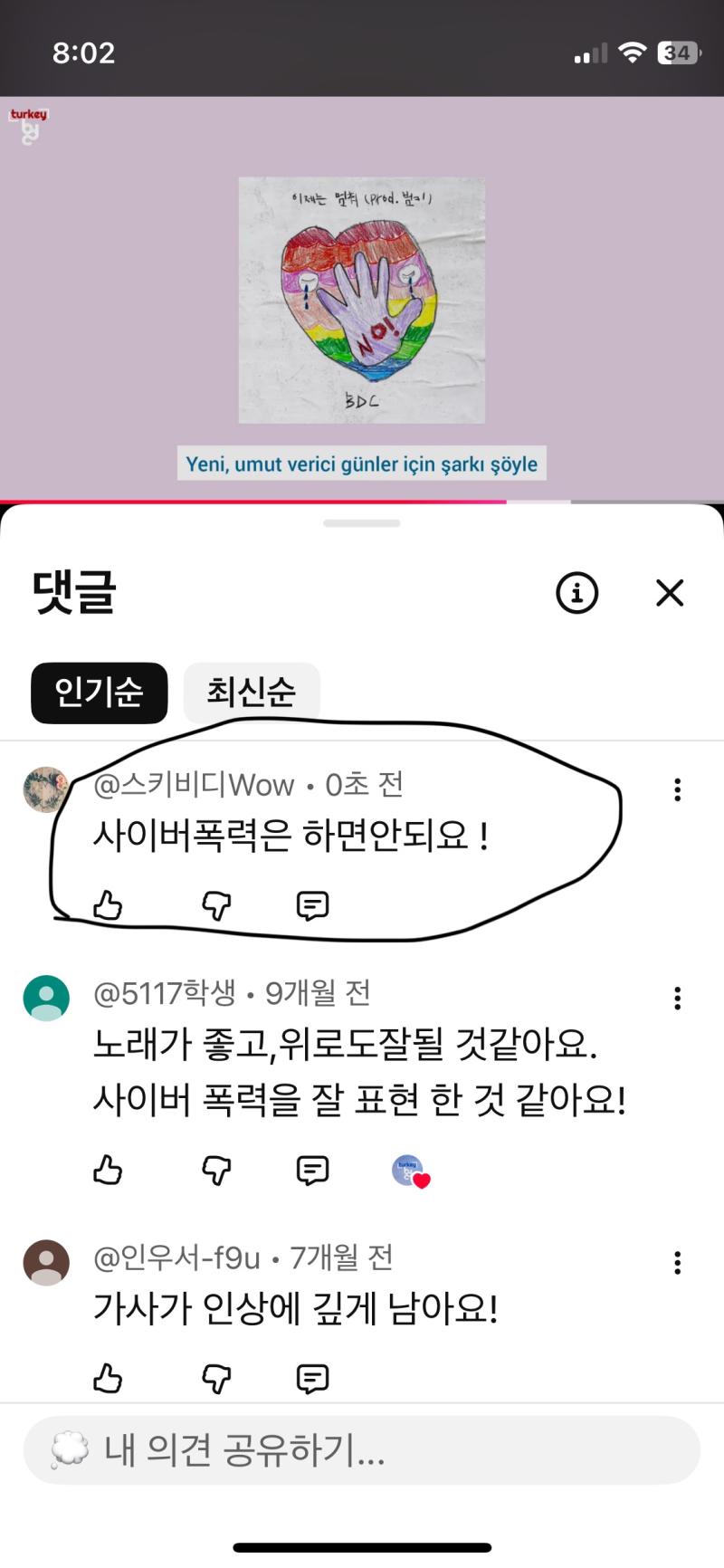This screenshot has height=1568, width=724.
Task: Reply to @인우서-f9u's comment
Action: (x=312, y=1379)
